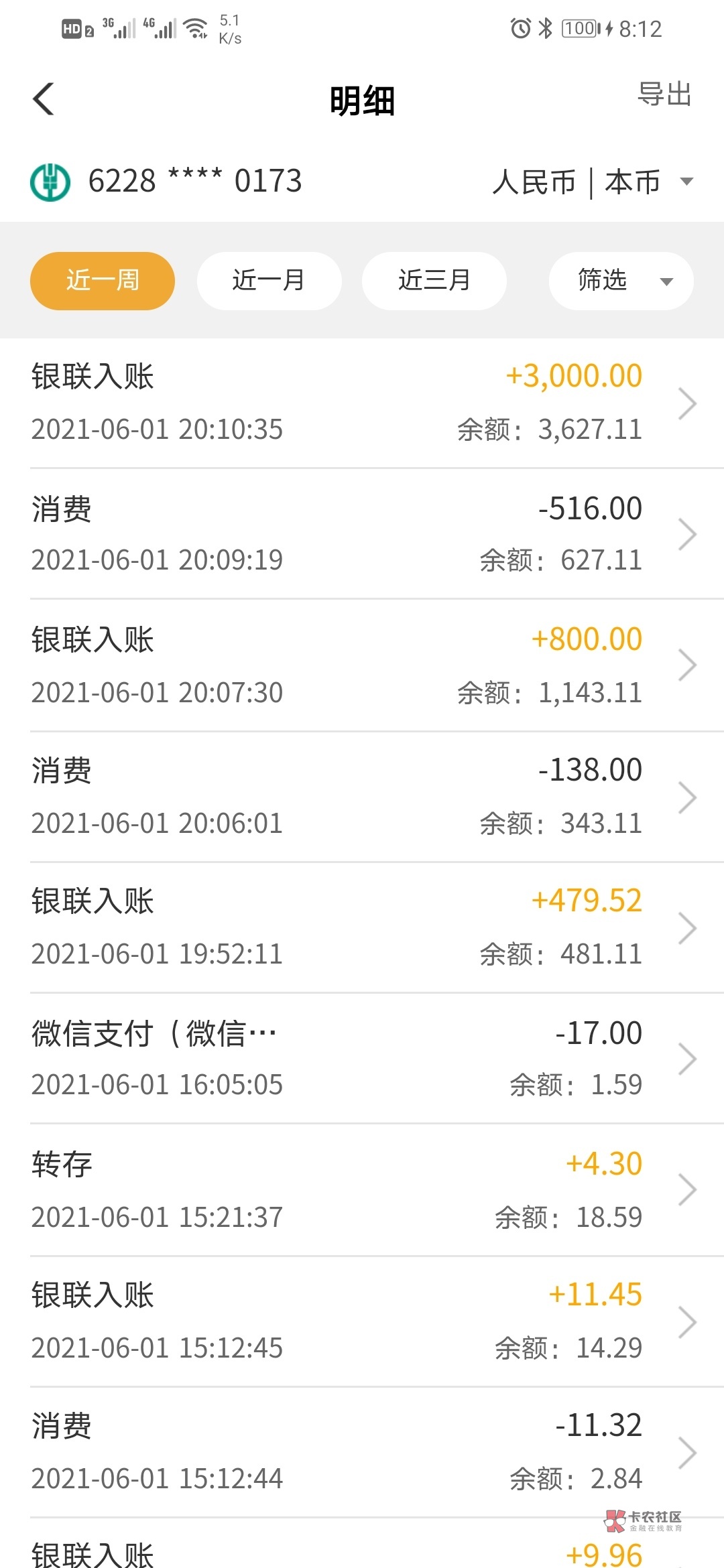724x1568 pixels.
Task: Switch to the 近三月 range
Action: coord(434,280)
